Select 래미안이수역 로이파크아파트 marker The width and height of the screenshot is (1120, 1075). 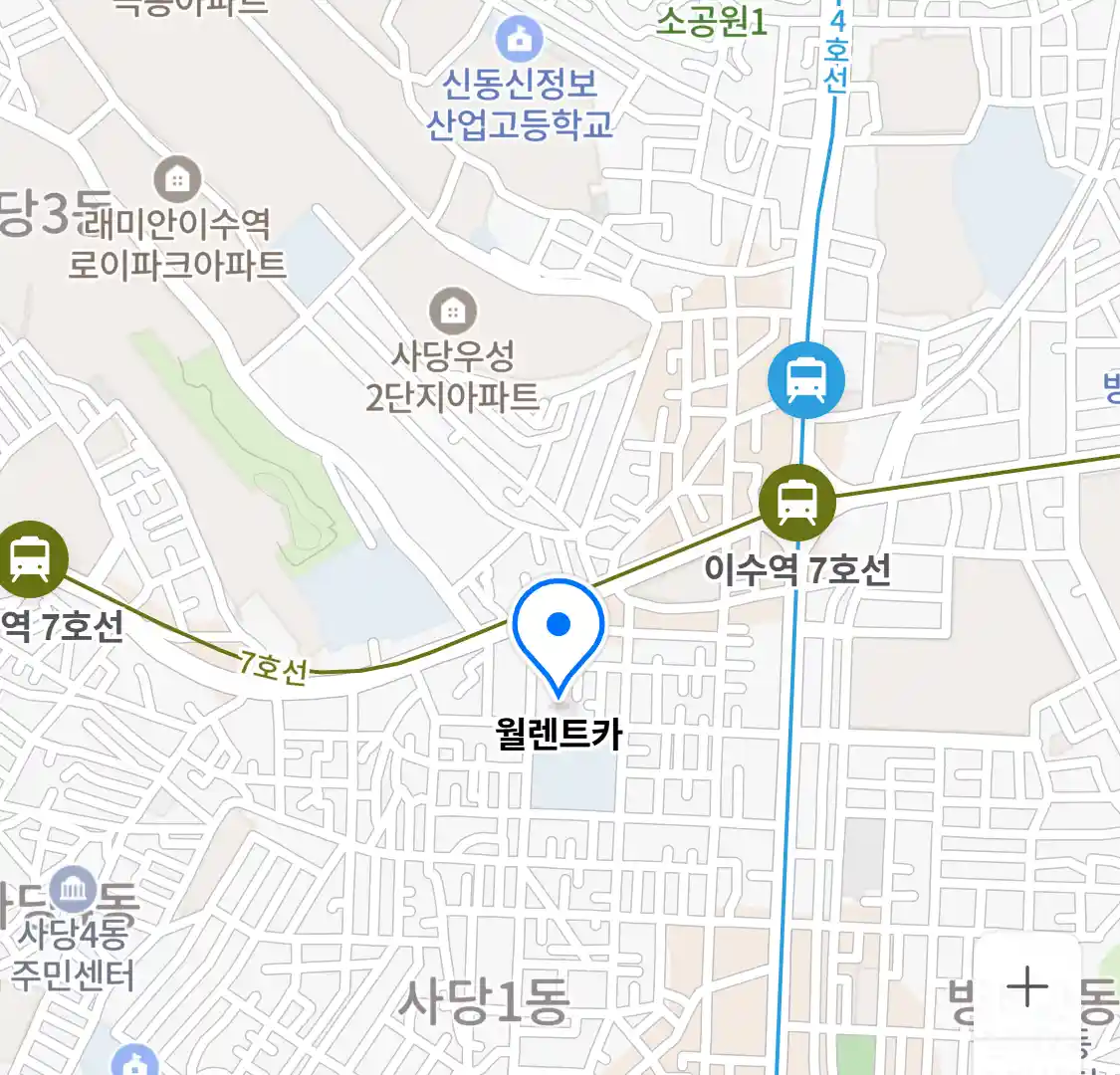[x=177, y=180]
